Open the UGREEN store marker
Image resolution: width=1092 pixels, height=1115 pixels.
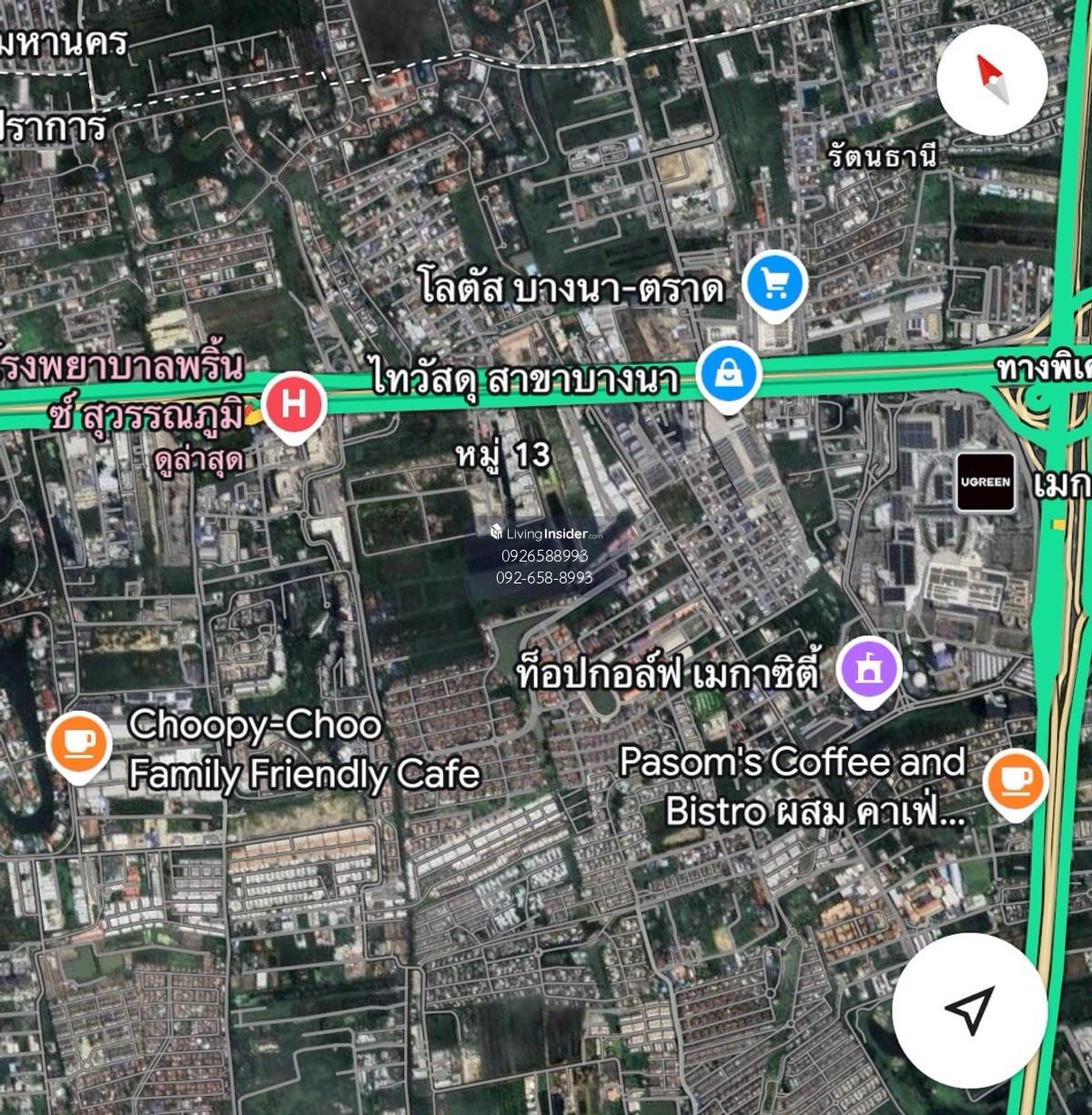[986, 482]
